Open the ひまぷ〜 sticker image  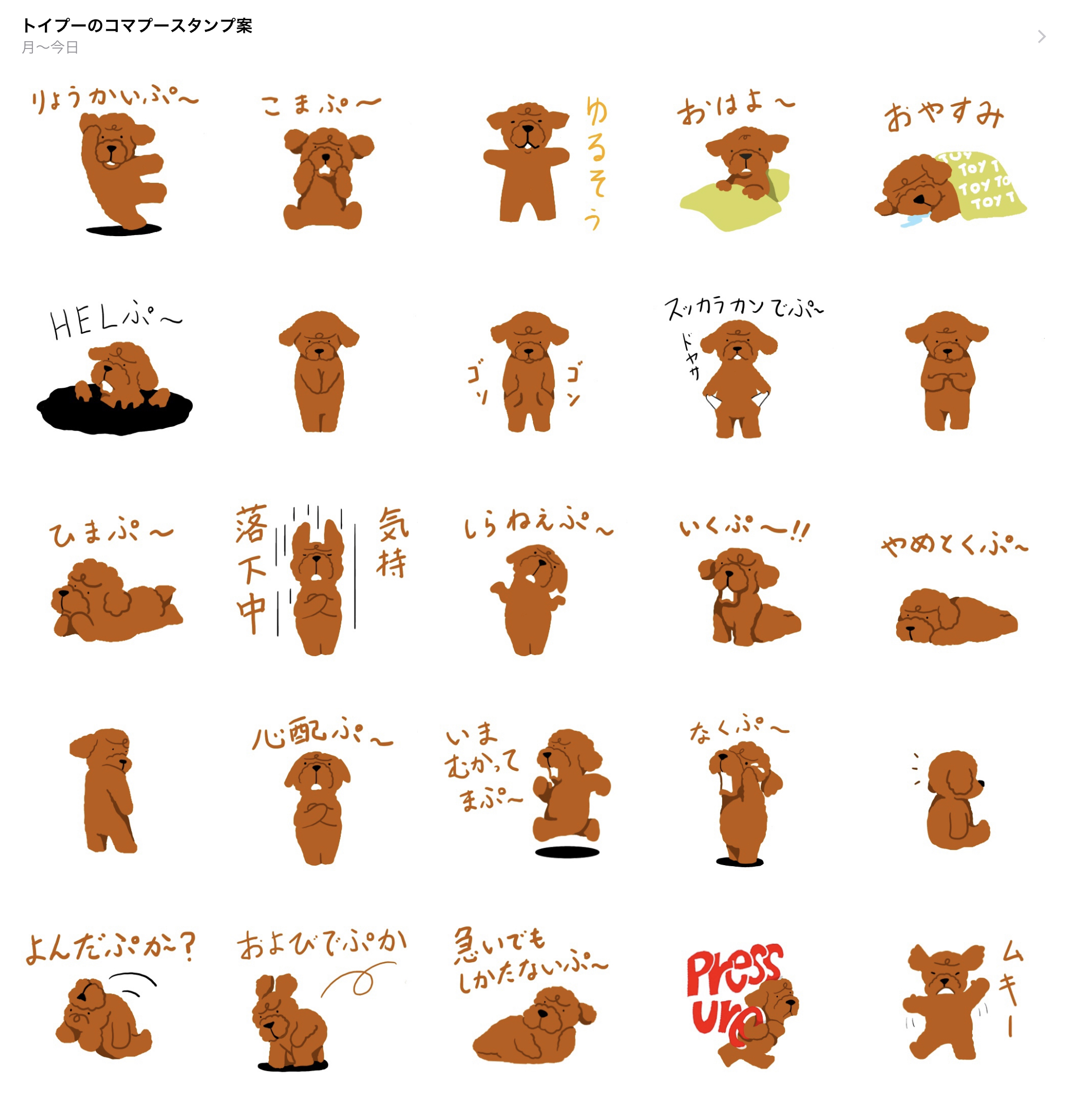tap(114, 592)
